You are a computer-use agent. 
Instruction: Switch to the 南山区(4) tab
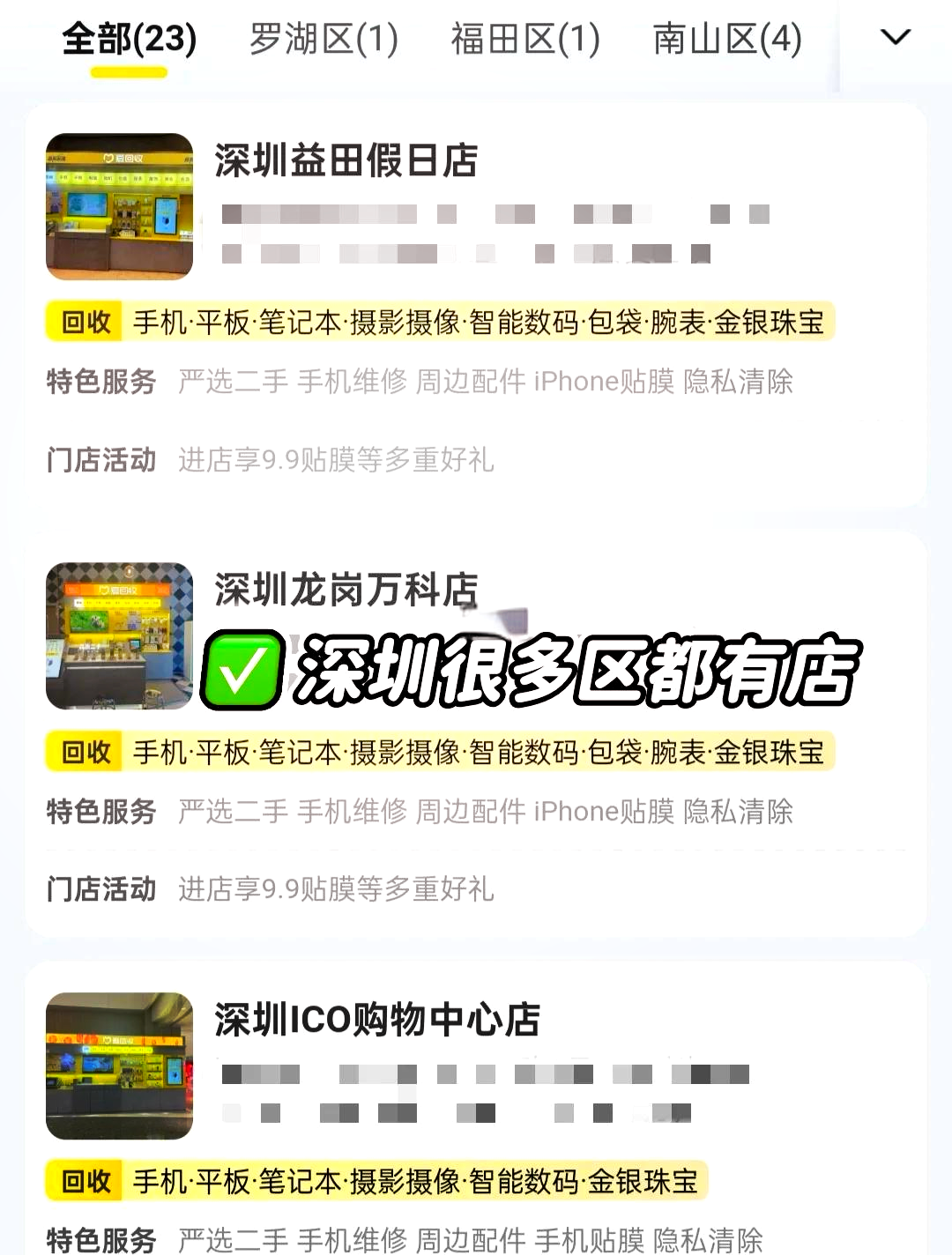727,40
